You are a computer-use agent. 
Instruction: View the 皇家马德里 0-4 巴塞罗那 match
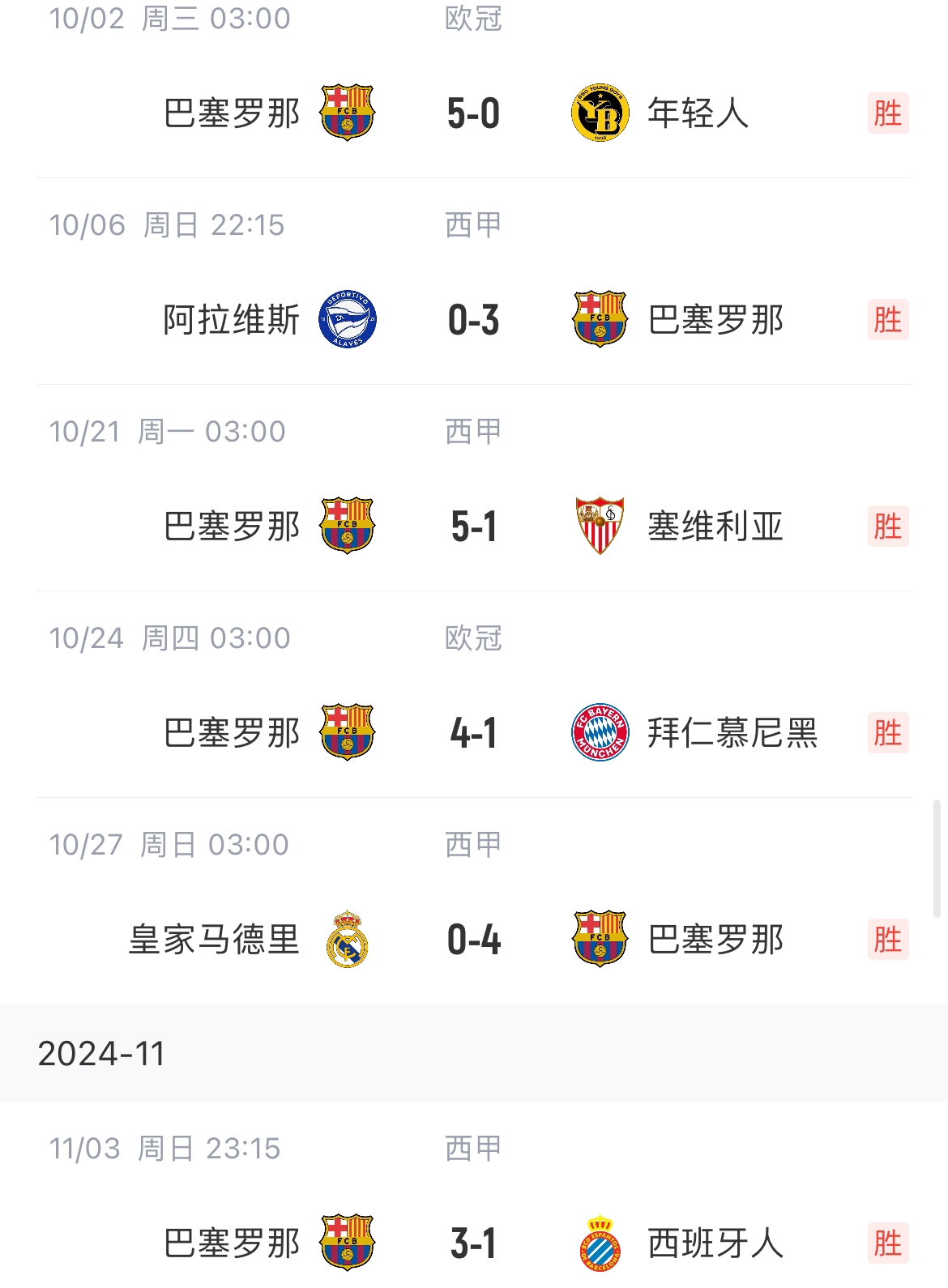473,940
